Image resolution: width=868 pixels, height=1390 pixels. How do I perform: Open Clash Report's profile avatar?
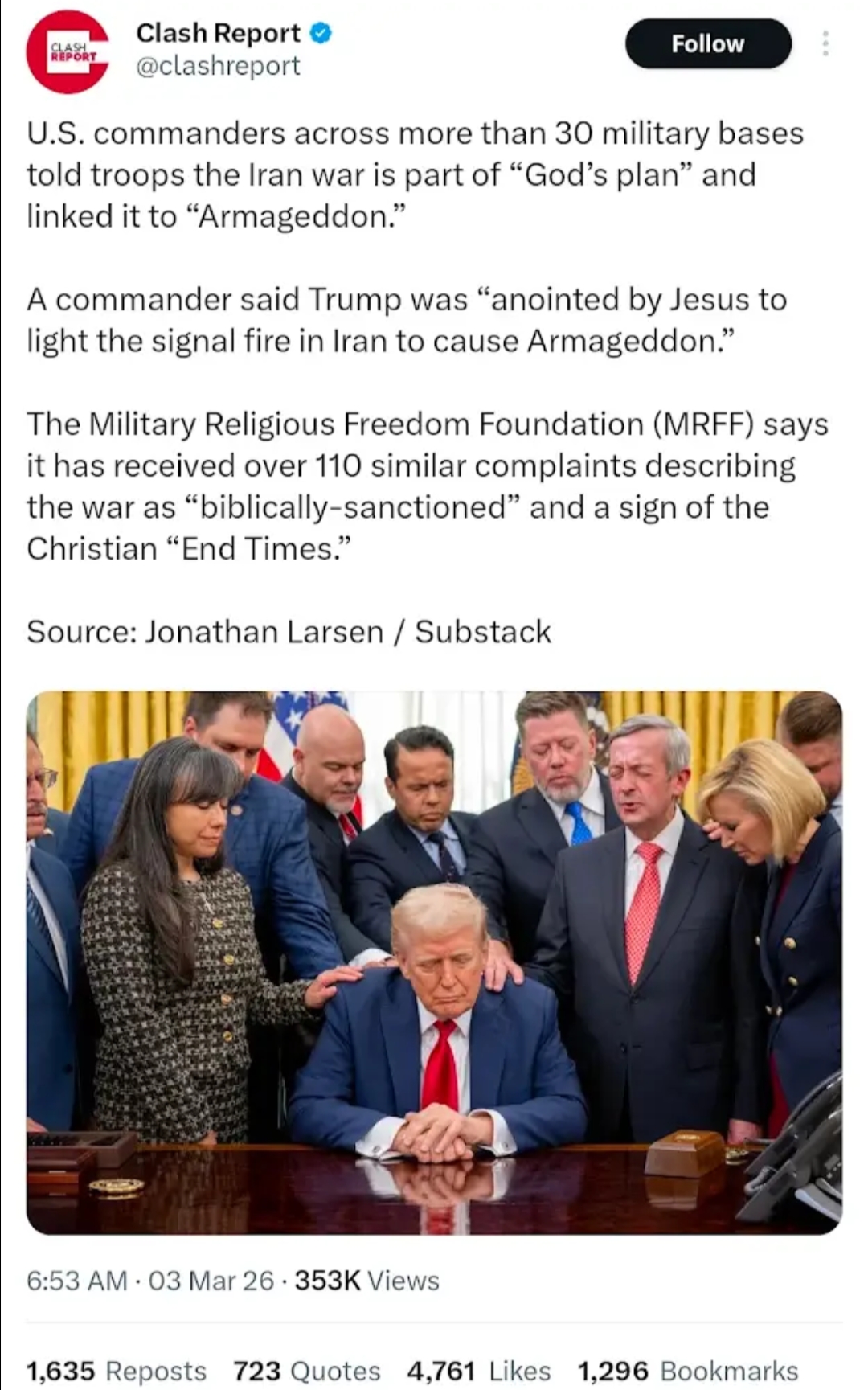[68, 51]
